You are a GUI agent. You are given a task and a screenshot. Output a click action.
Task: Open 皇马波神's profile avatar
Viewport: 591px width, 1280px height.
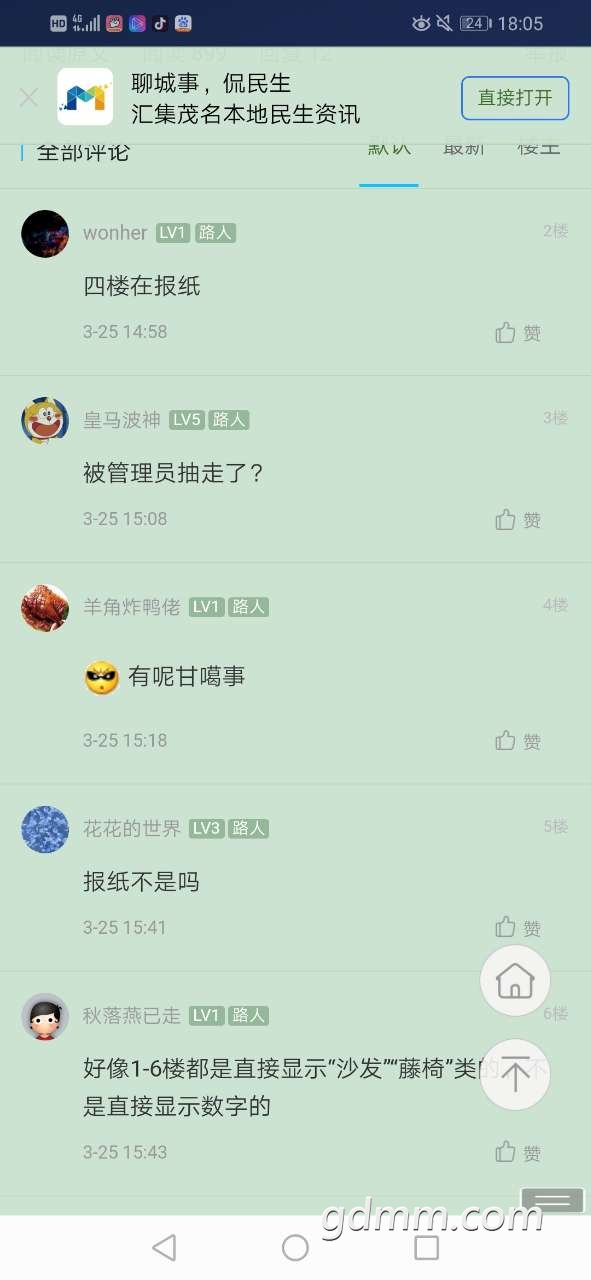click(45, 421)
